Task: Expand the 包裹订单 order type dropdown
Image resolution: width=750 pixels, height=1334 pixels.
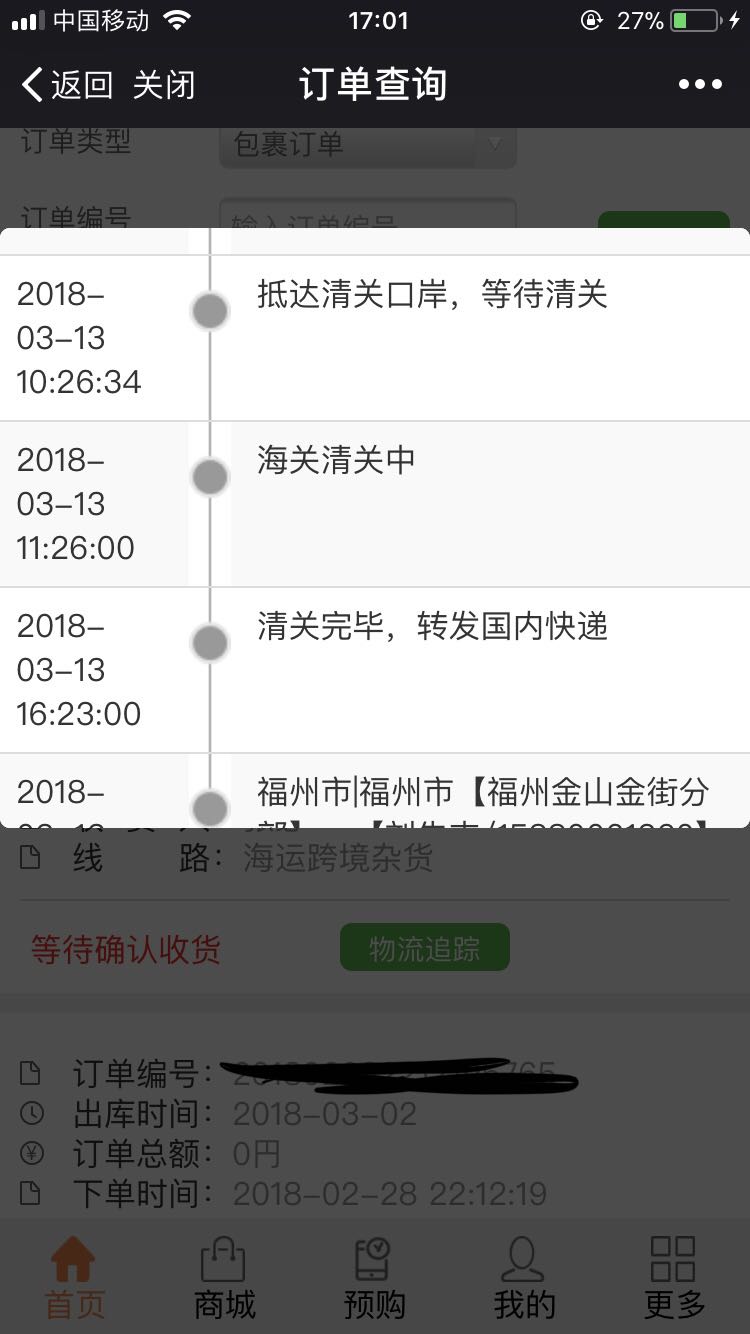Action: pyautogui.click(x=367, y=146)
